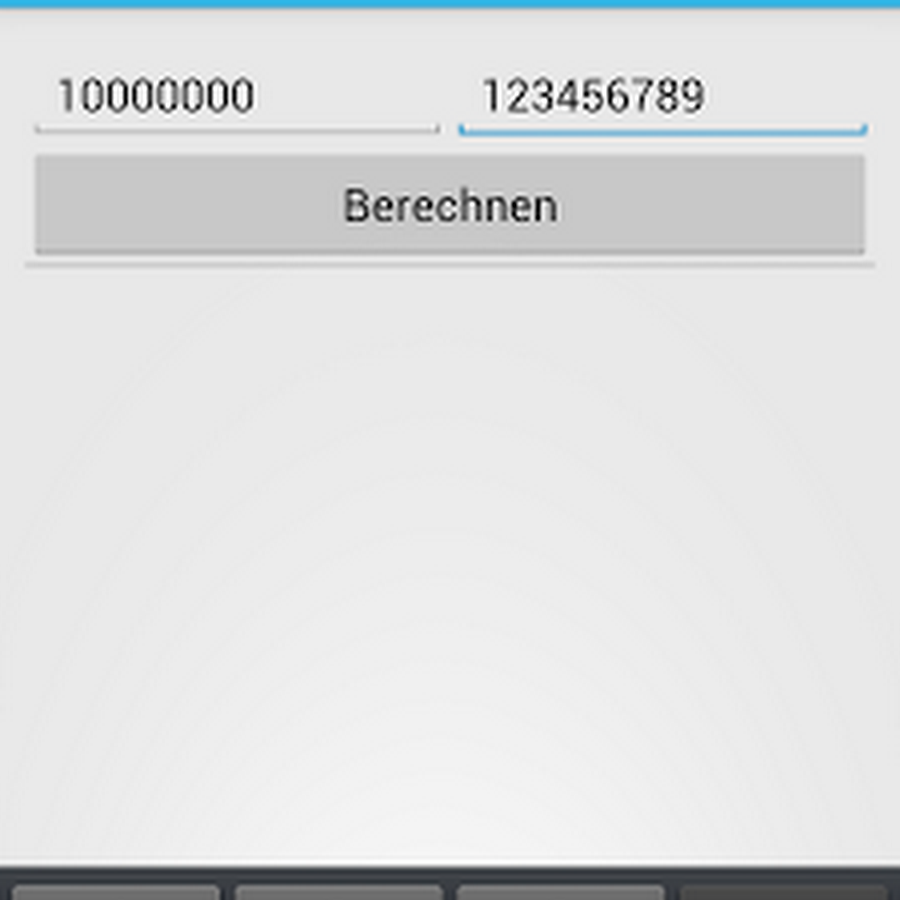
Task: Focus the field showing 123456789
Action: coord(661,97)
